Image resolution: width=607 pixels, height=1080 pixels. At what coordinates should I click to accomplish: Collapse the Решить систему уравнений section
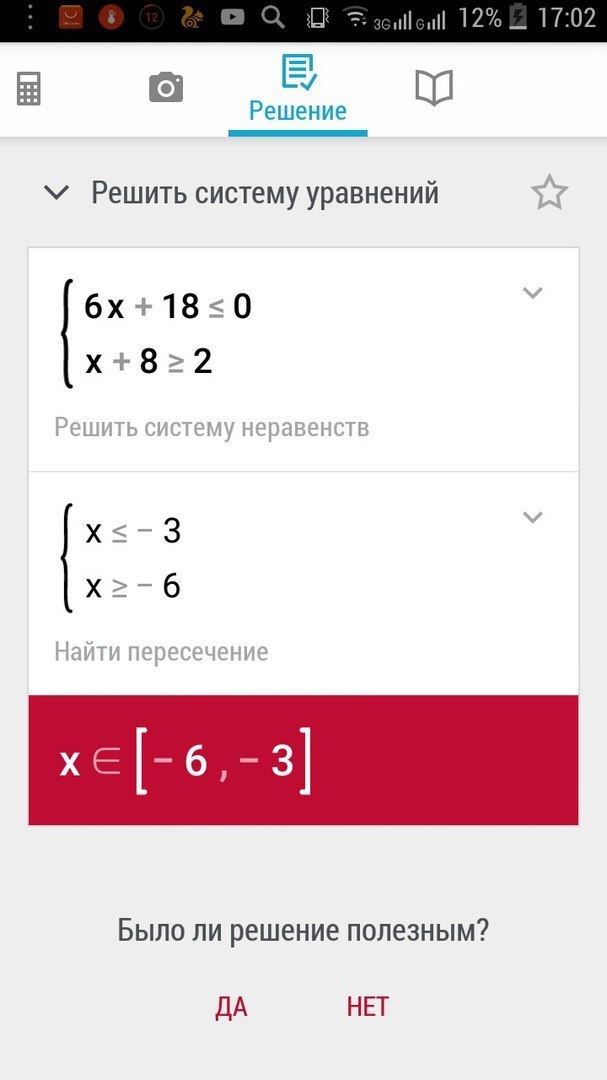click(x=56, y=193)
